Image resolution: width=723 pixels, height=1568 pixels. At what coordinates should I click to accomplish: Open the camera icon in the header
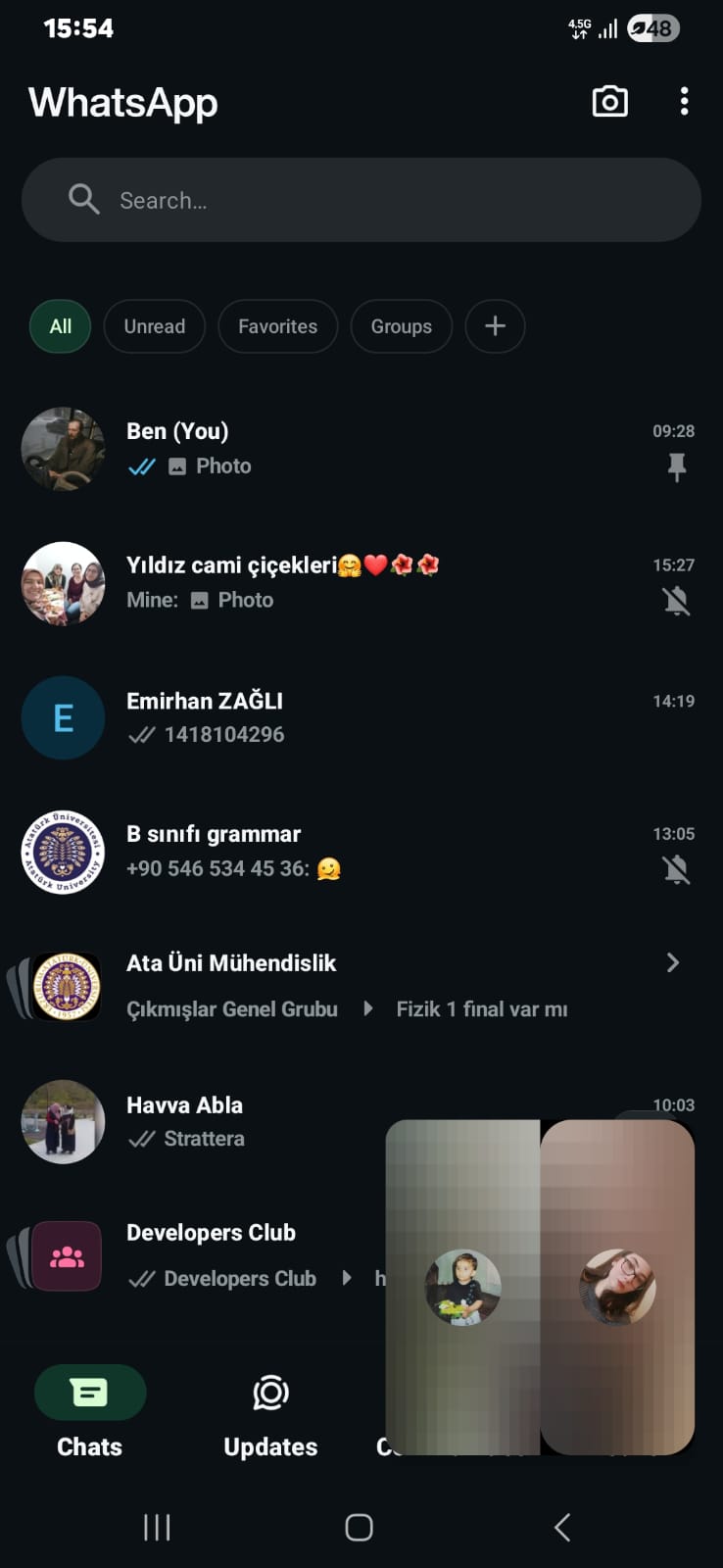(609, 102)
